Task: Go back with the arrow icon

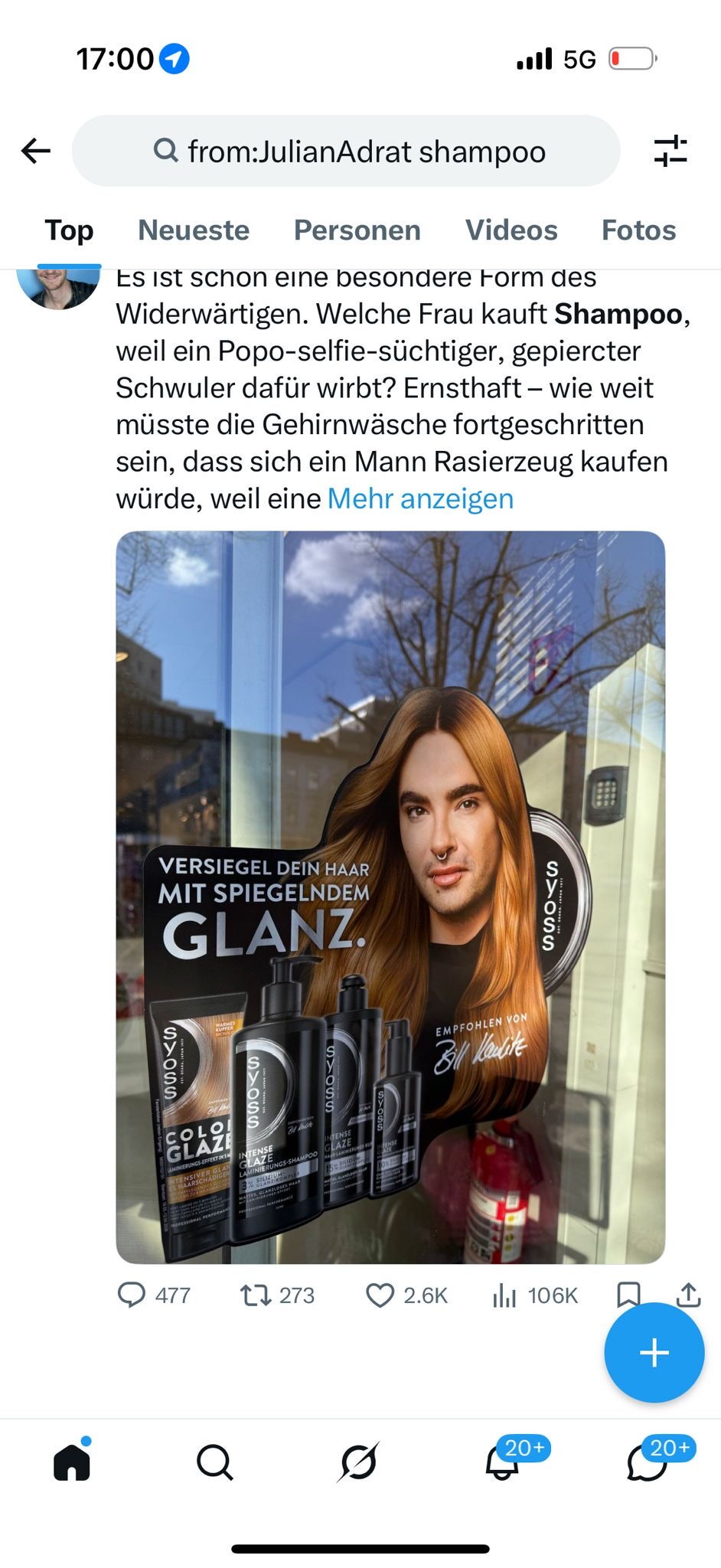Action: 36,151
